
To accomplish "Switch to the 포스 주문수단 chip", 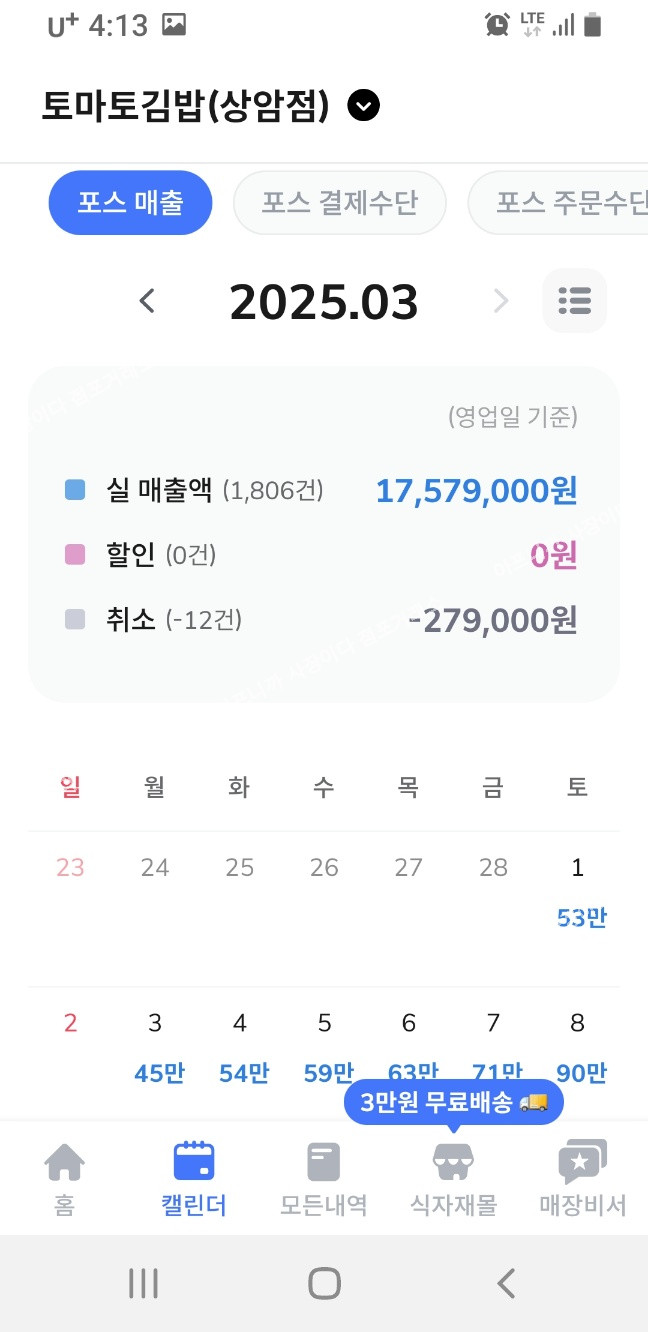I will pos(558,203).
